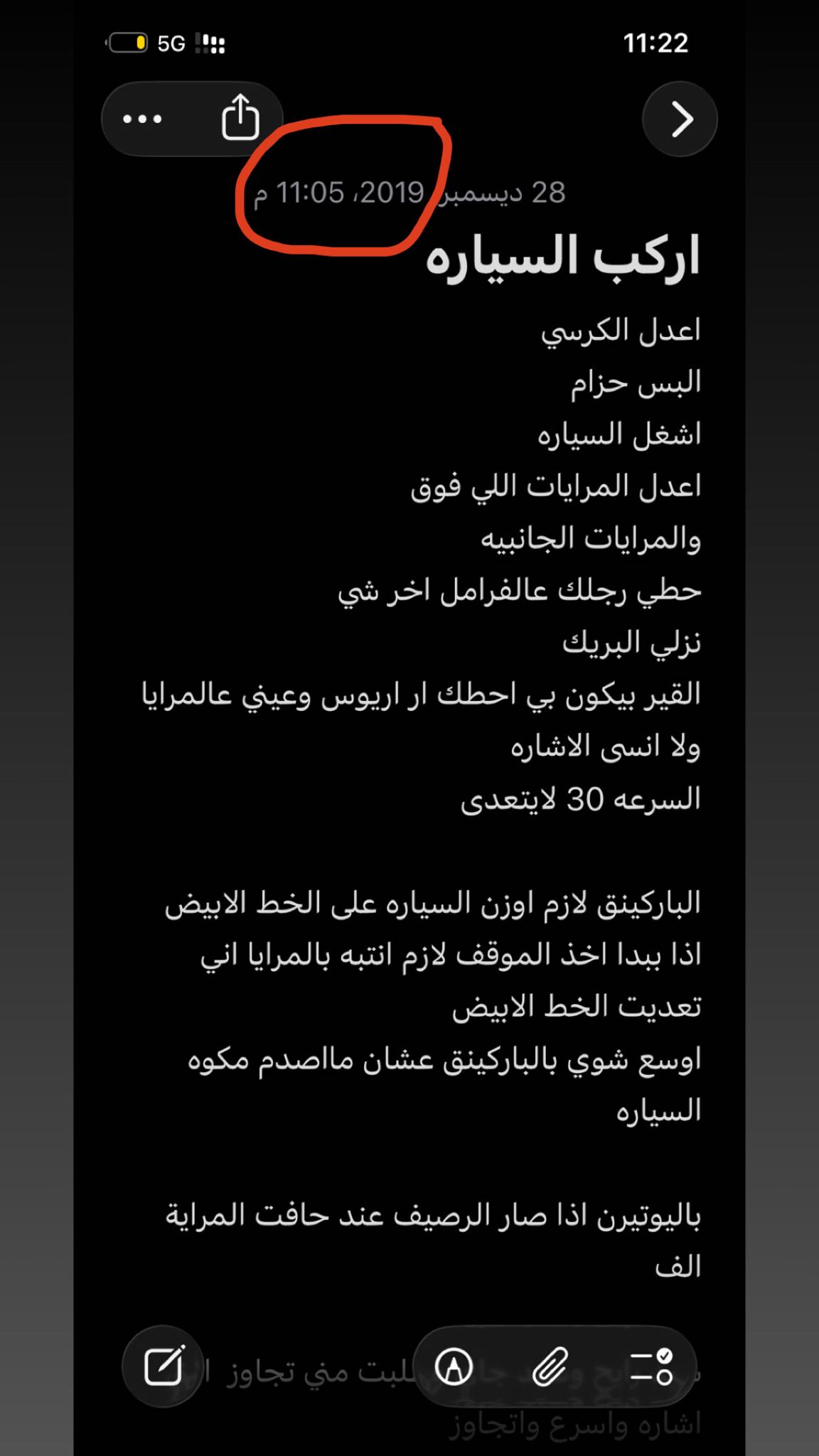This screenshot has width=819, height=1456.
Task: Open the three-dot more options menu
Action: pyautogui.click(x=143, y=119)
